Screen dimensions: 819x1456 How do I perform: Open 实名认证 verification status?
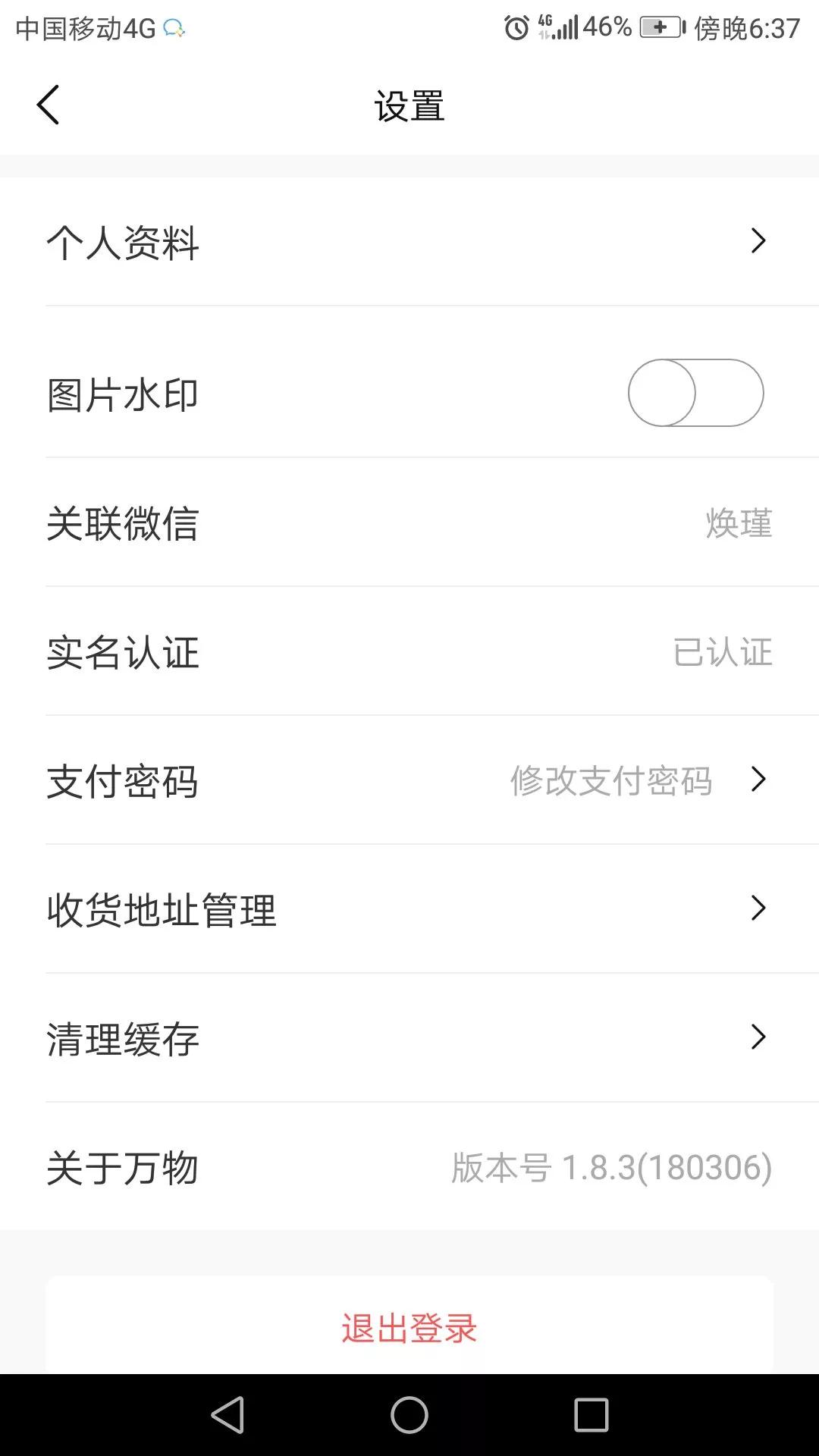point(409,652)
